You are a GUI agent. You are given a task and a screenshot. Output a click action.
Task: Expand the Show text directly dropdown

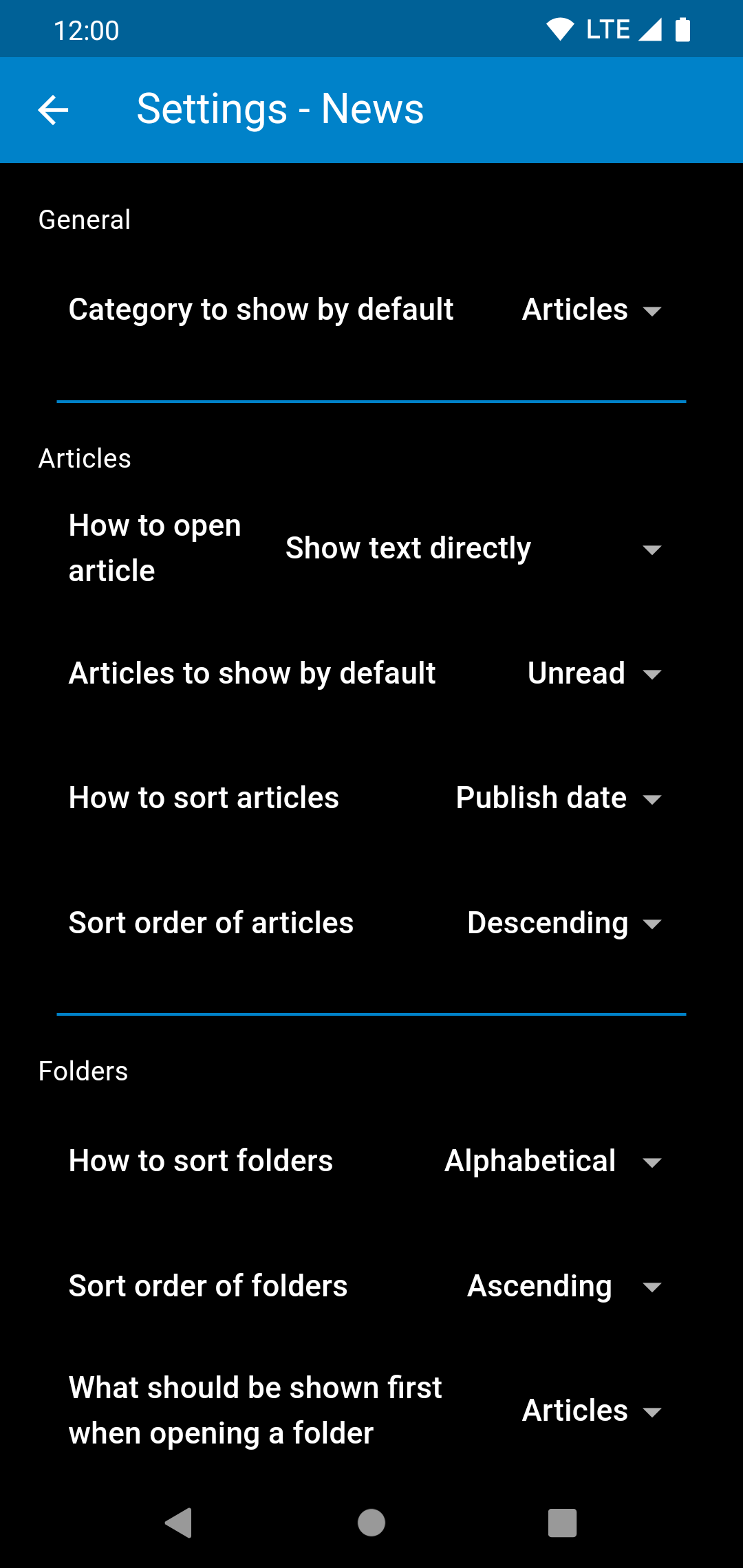click(x=473, y=549)
